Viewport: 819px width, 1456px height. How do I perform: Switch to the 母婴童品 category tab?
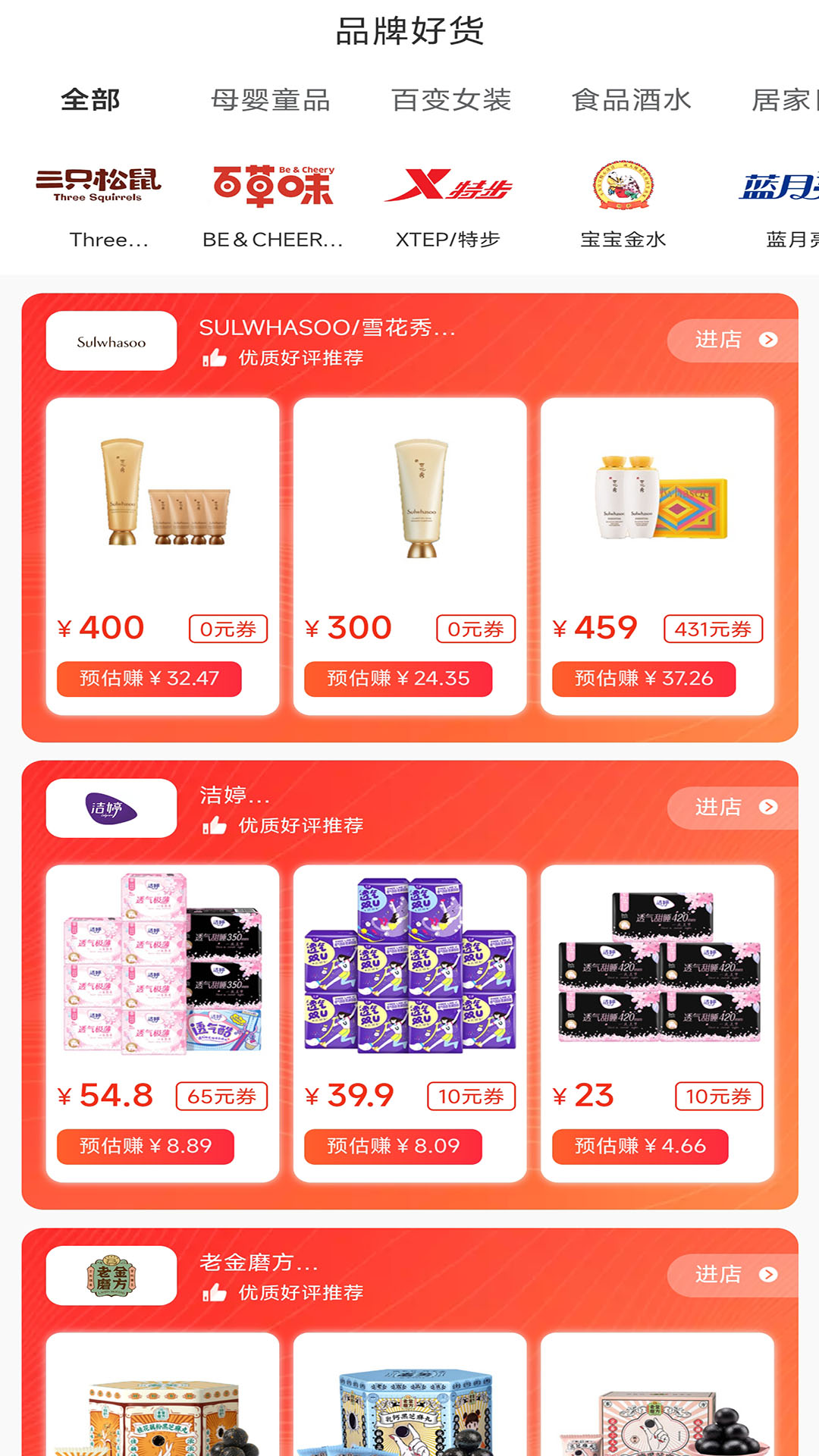click(x=271, y=100)
